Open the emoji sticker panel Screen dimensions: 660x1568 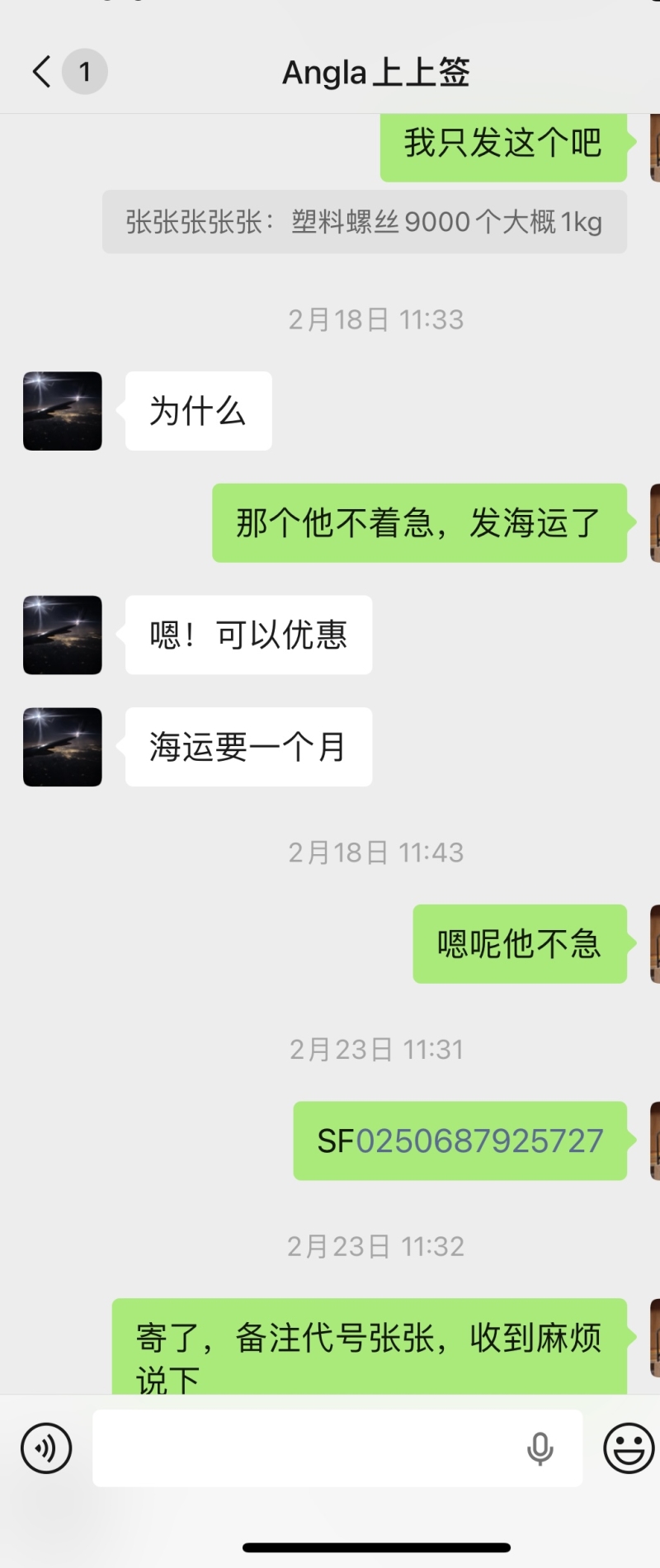(x=629, y=1448)
